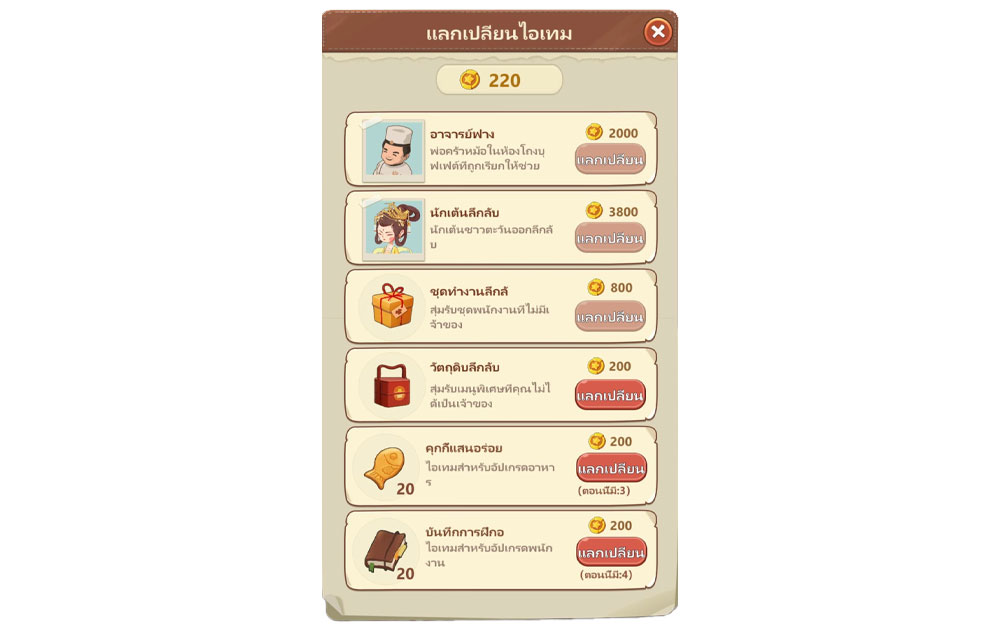Tap แลกเปลี่ยน for นักเต้นลึกลับ
This screenshot has height=628, width=1000.
(609, 238)
